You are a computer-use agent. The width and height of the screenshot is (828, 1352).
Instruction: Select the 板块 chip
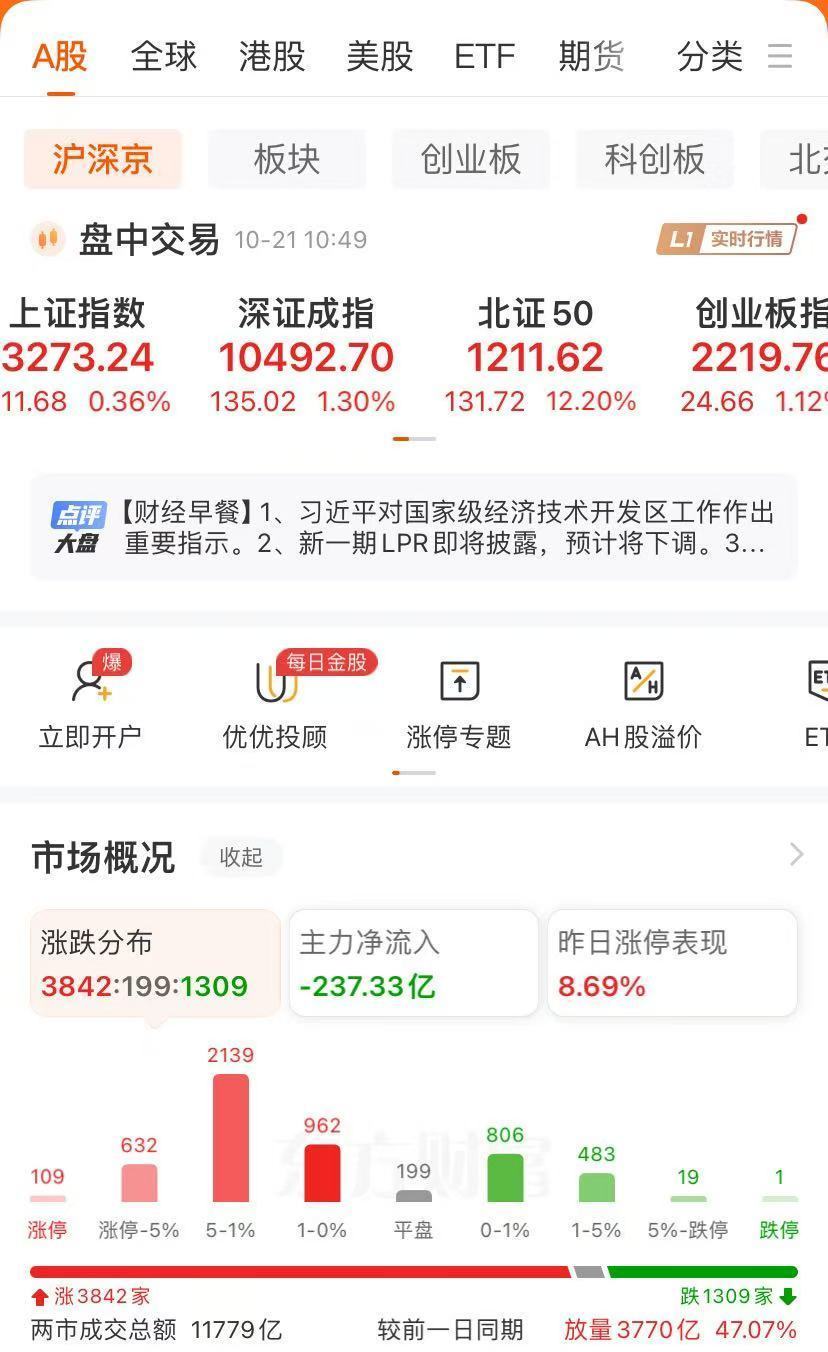tap(287, 159)
